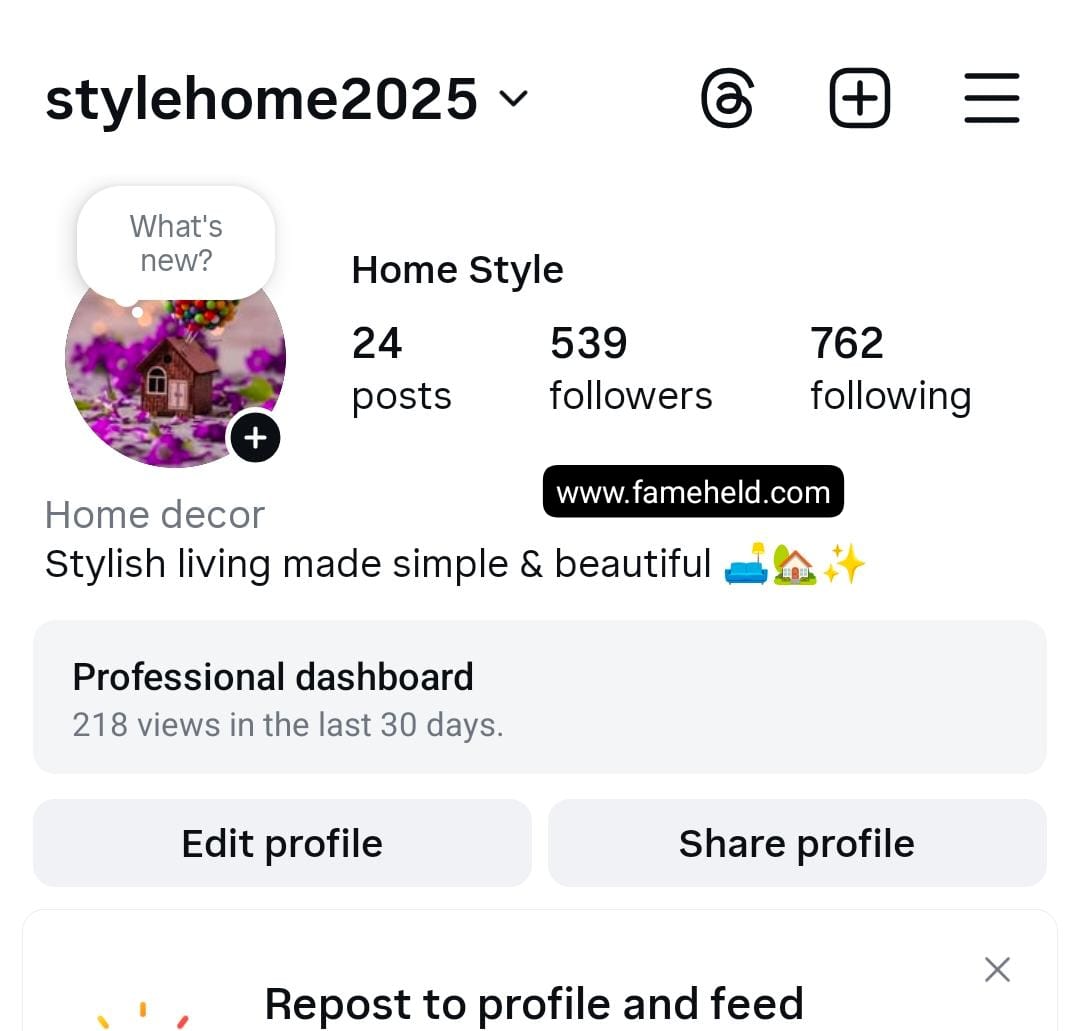Open the hamburger menu
The image size is (1080, 1031).
pyautogui.click(x=991, y=99)
